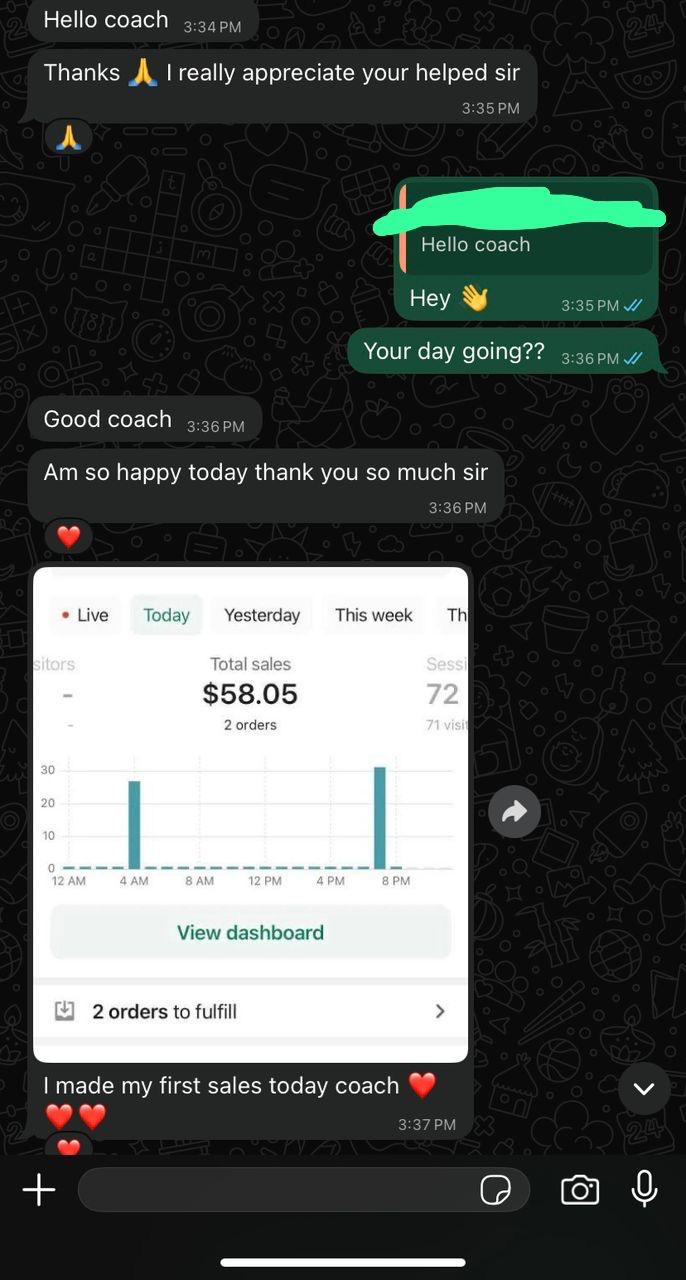The image size is (686, 1280).
Task: Open the sticker picker
Action: [x=496, y=1190]
